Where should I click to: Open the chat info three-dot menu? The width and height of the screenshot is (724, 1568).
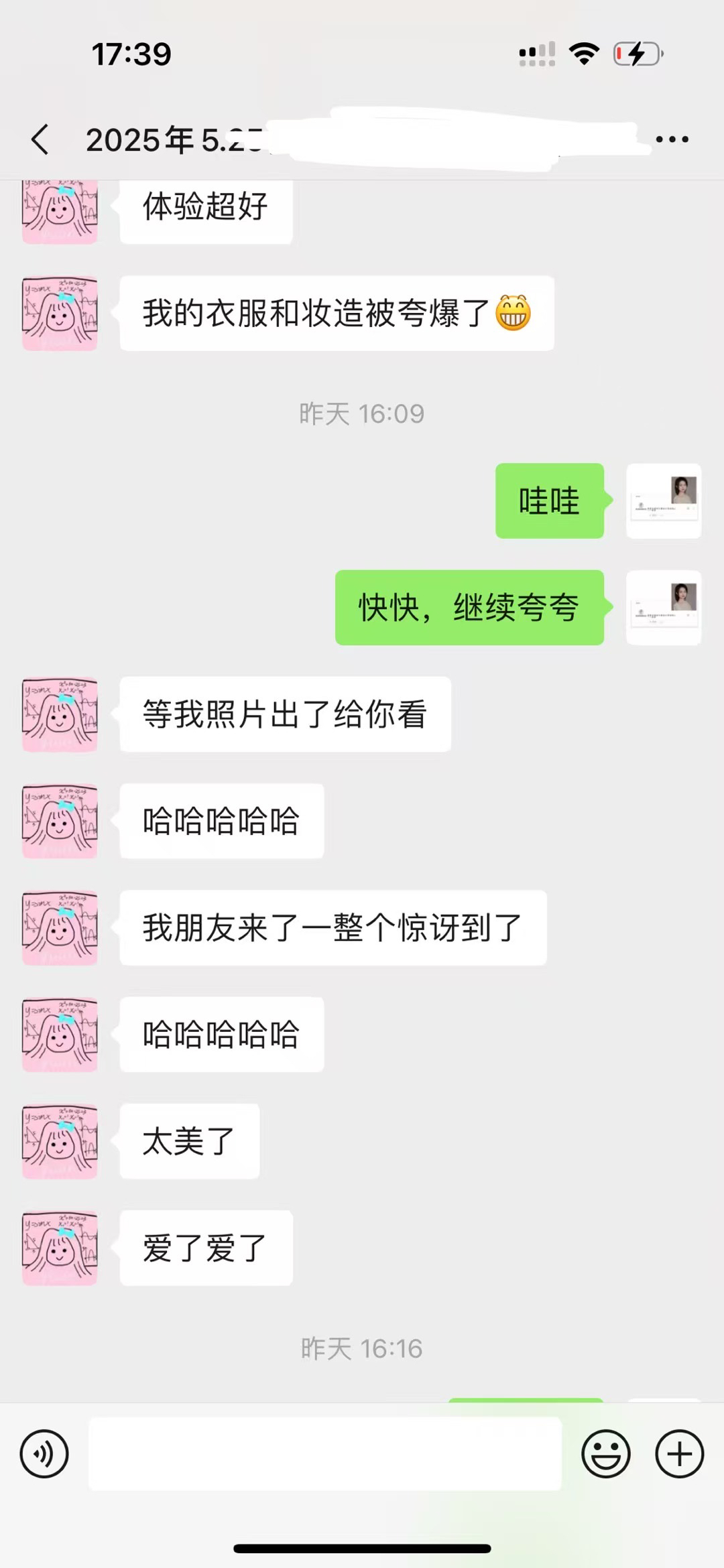click(x=672, y=139)
